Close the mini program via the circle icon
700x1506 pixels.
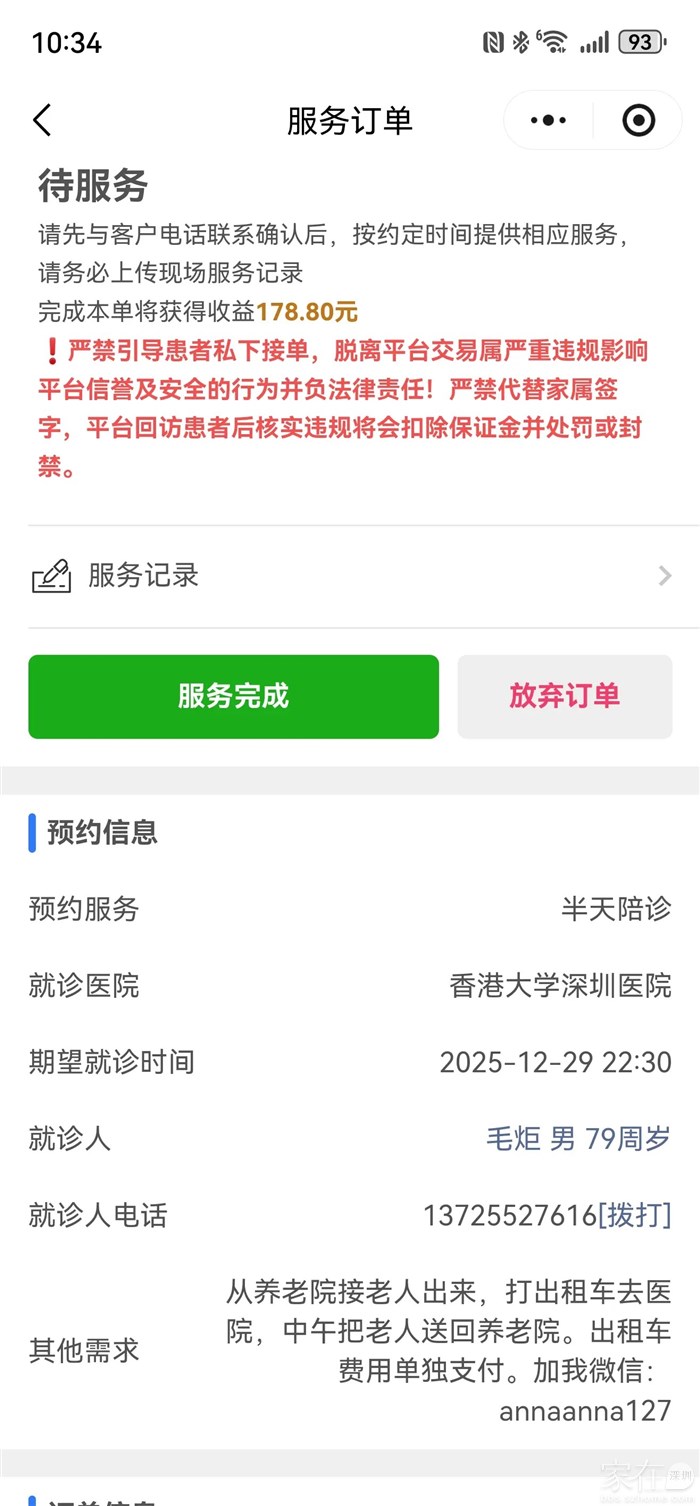pyautogui.click(x=638, y=121)
